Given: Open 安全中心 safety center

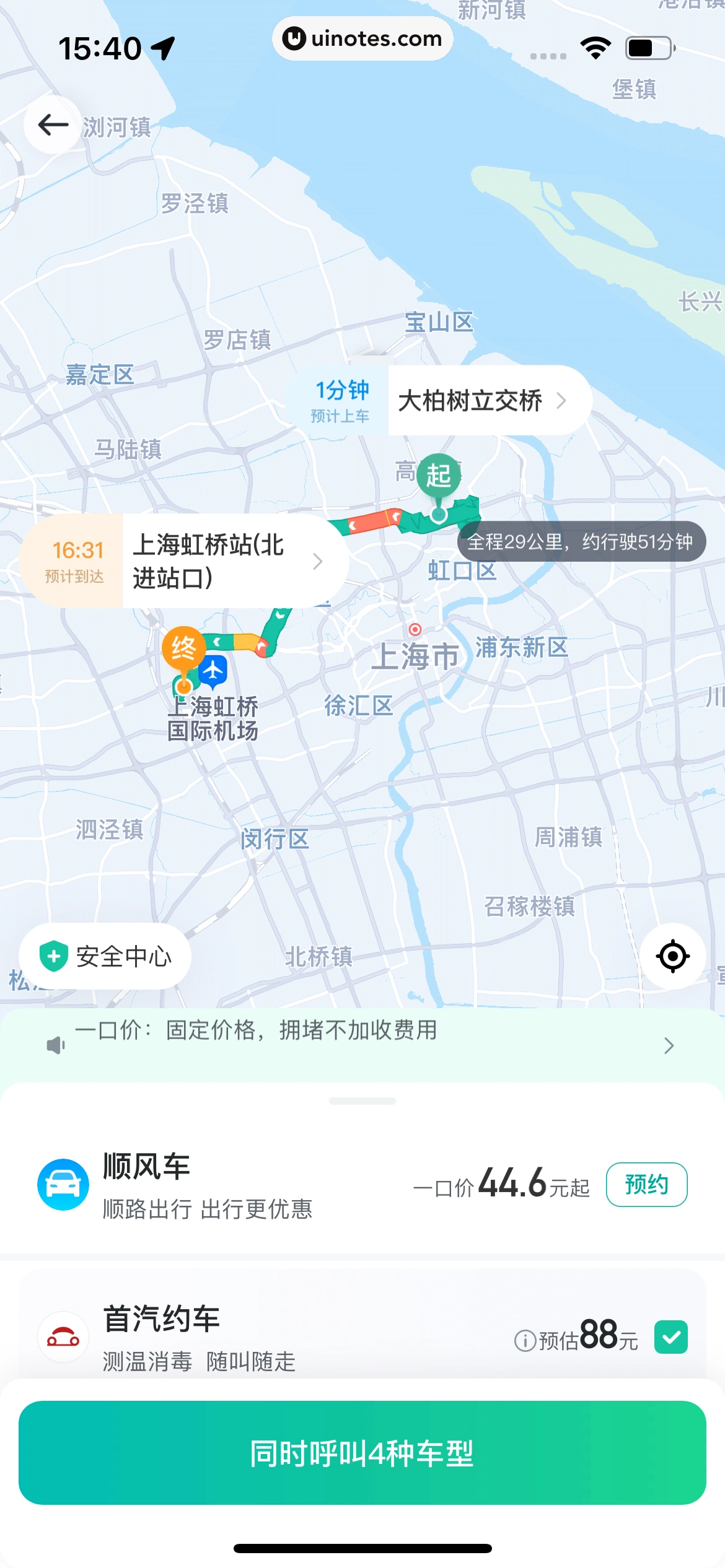Looking at the screenshot, I should (105, 956).
